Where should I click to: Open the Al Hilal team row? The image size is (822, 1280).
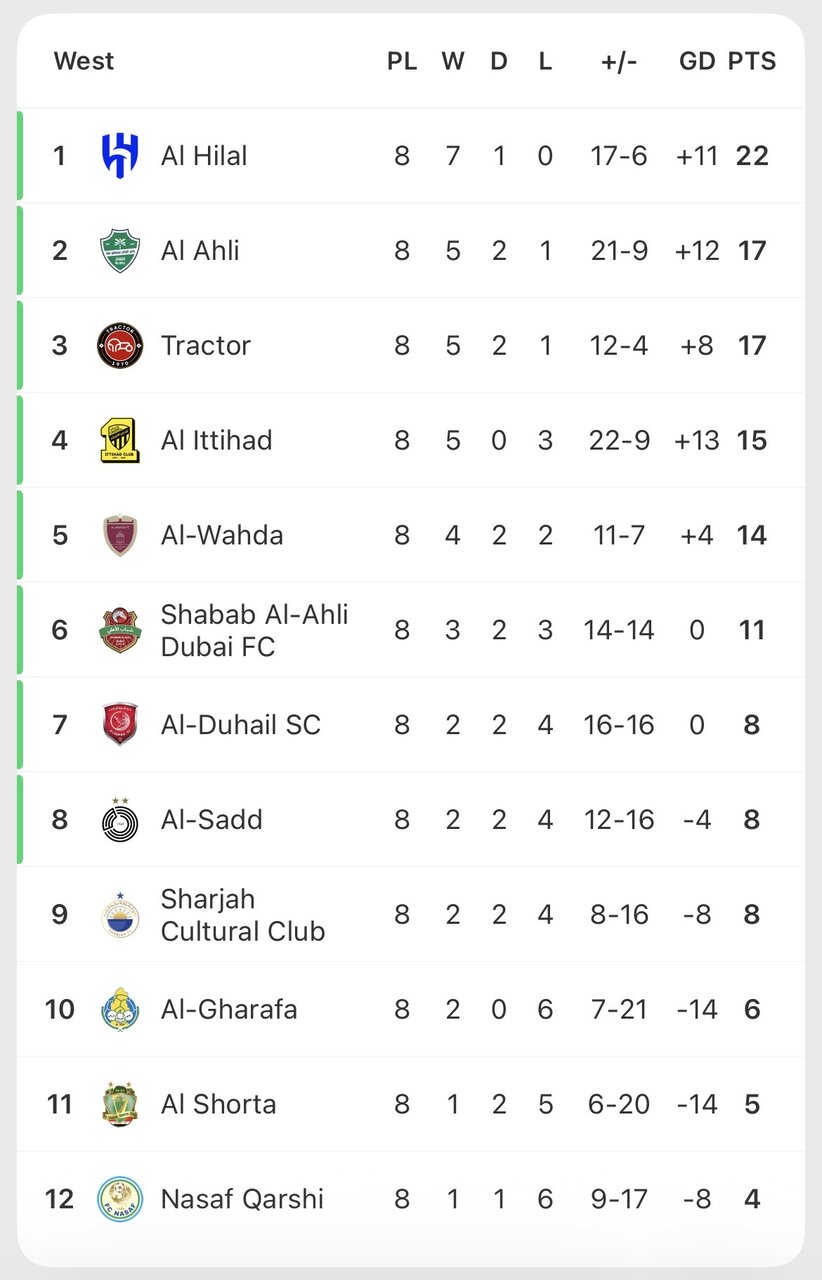204,156
